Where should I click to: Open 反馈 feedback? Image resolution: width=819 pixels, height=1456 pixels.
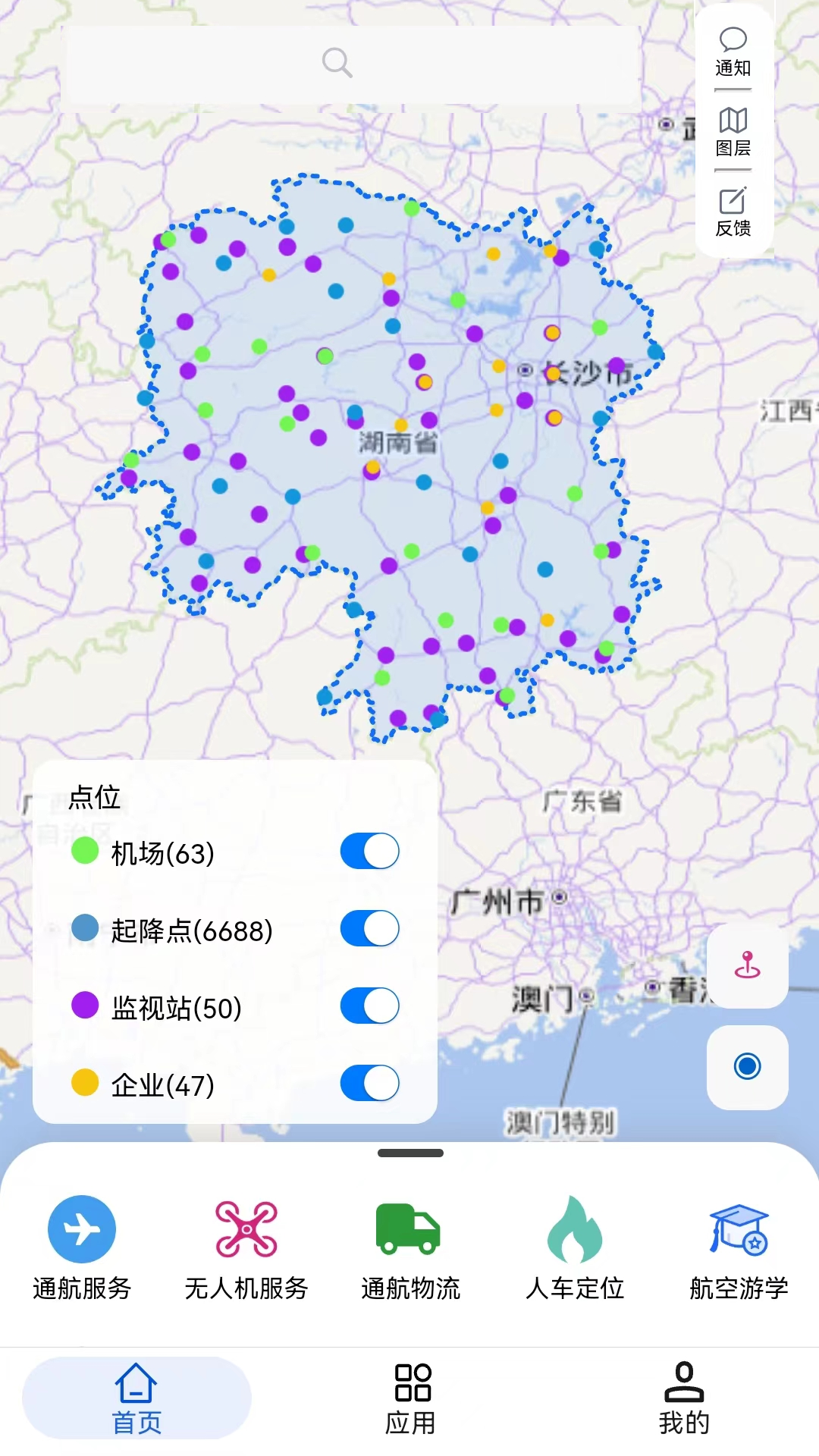pos(733,212)
